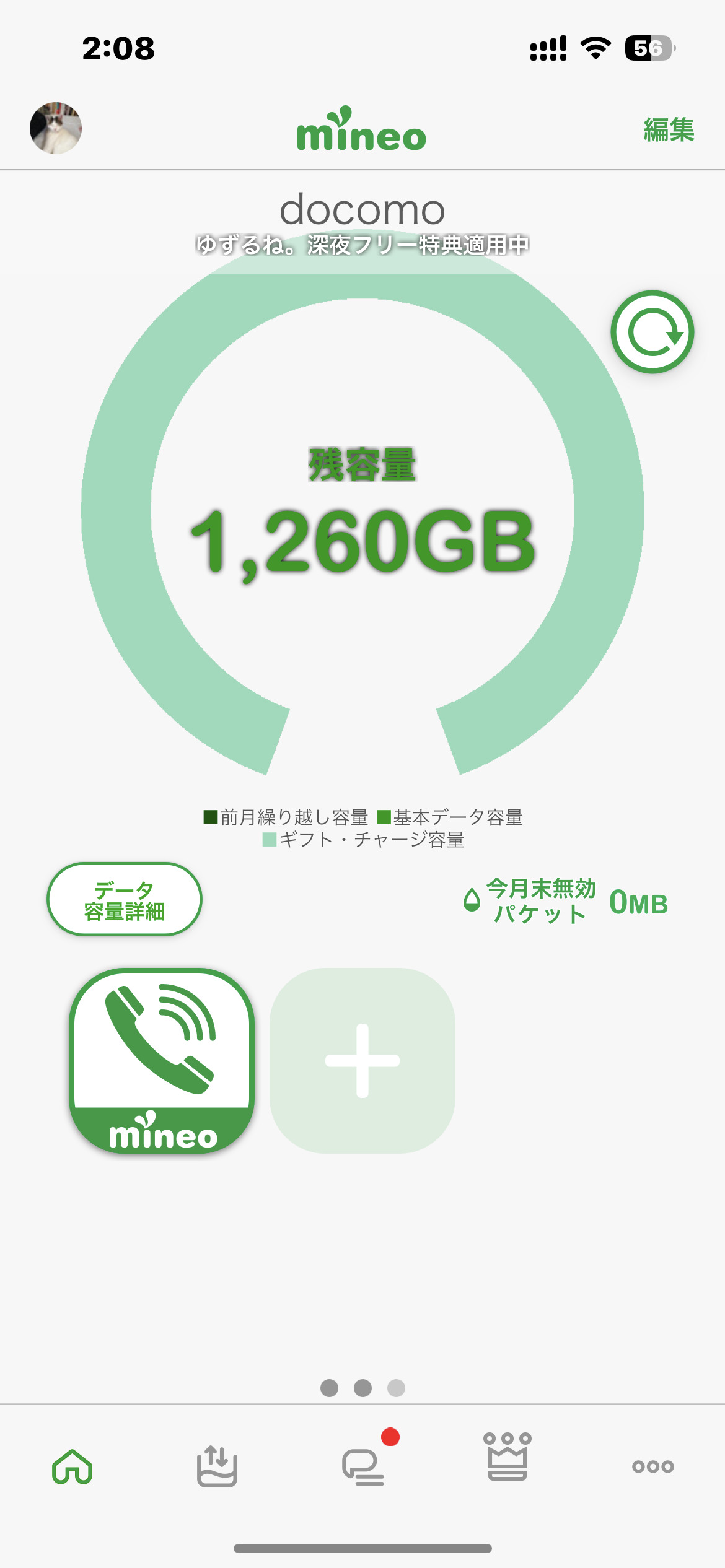This screenshot has height=1568, width=725.
Task: Jump to the third page indicator dot
Action: pyautogui.click(x=396, y=1388)
